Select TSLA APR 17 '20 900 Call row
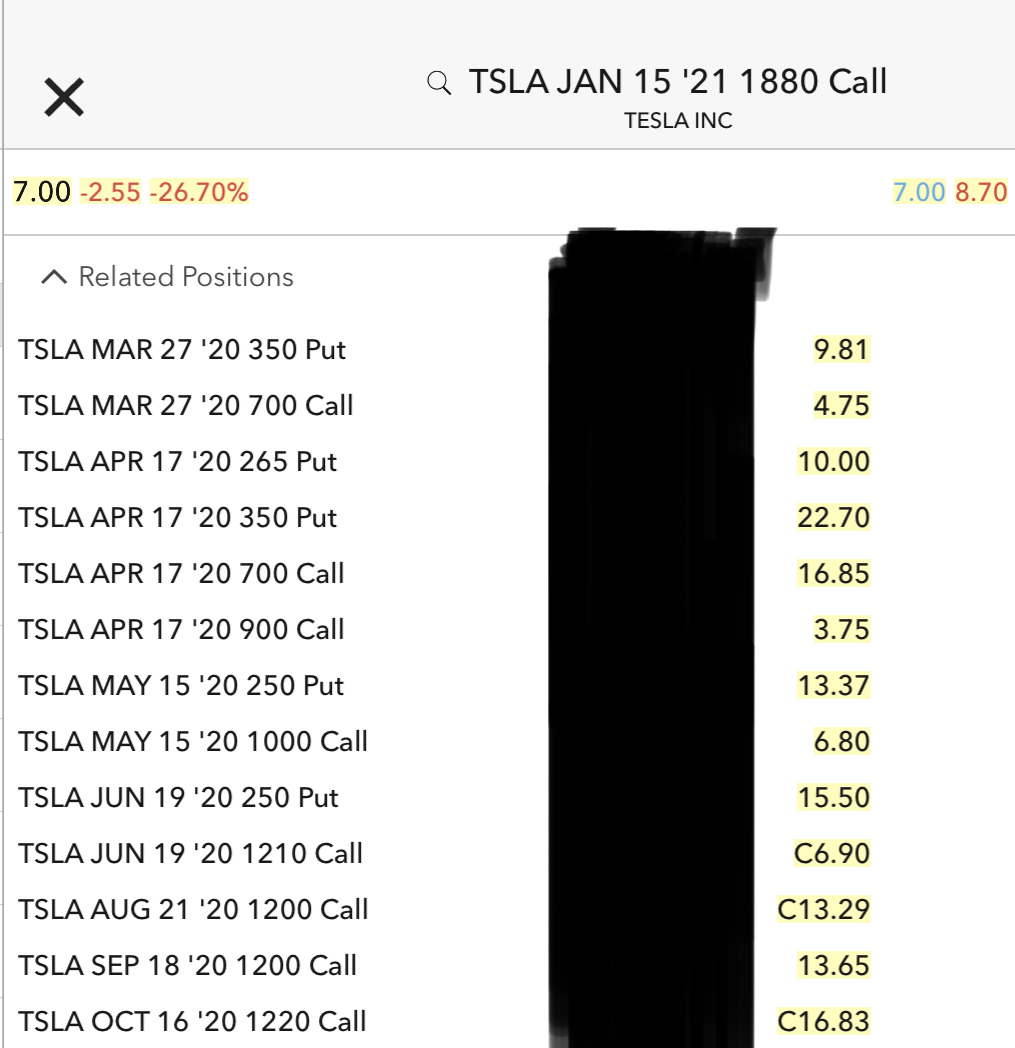The height and width of the screenshot is (1048, 1015). point(181,630)
